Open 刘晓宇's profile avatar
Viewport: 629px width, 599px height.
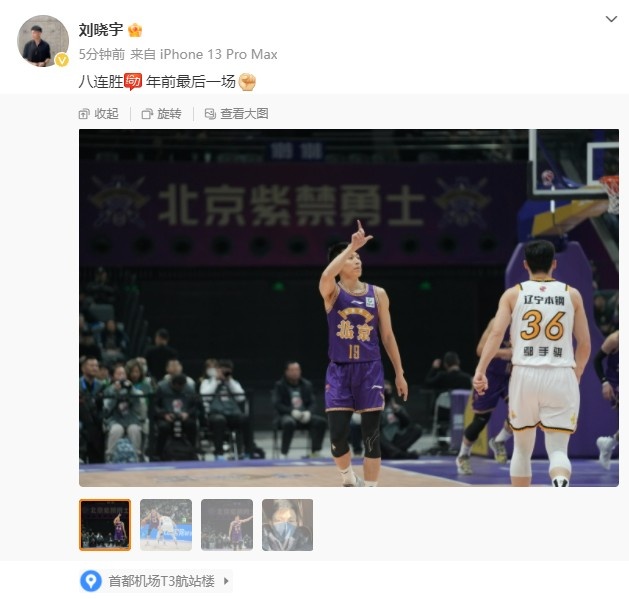coord(43,41)
